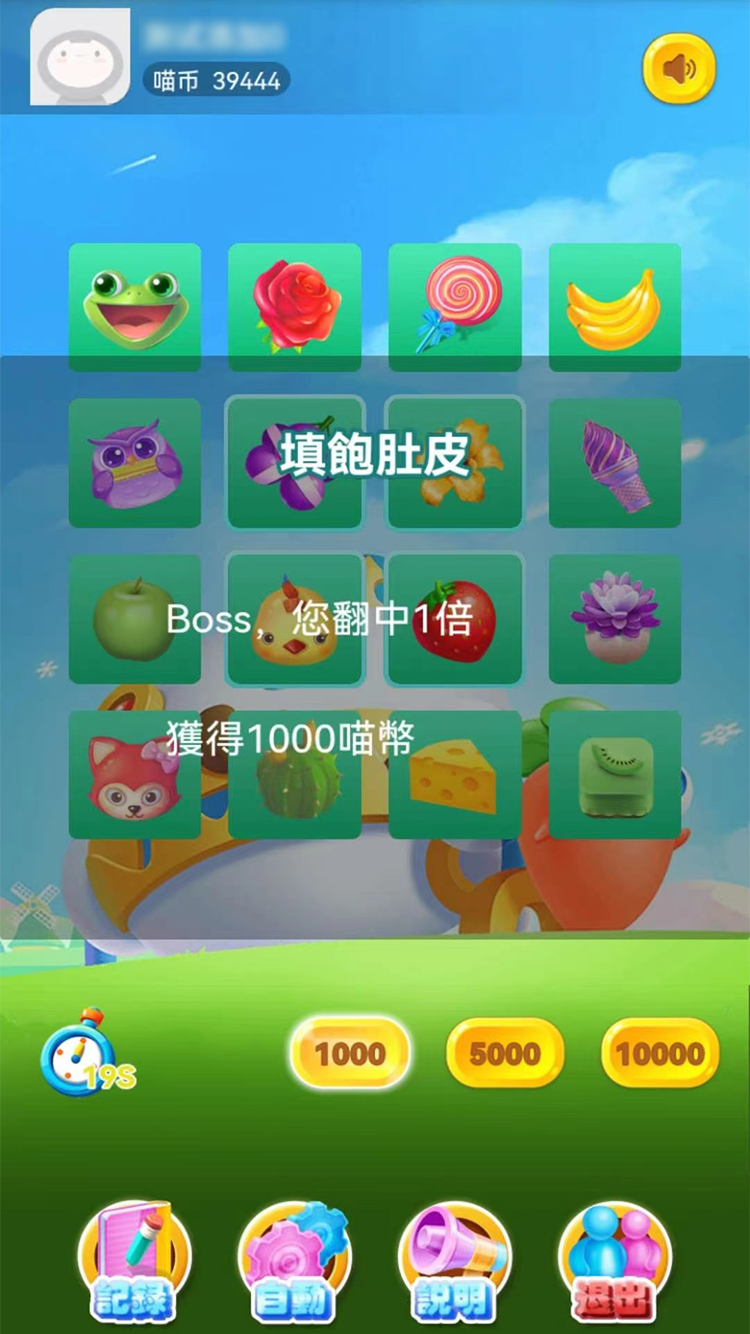This screenshot has height=1334, width=750.
Task: Select the green apple tile
Action: [135, 619]
